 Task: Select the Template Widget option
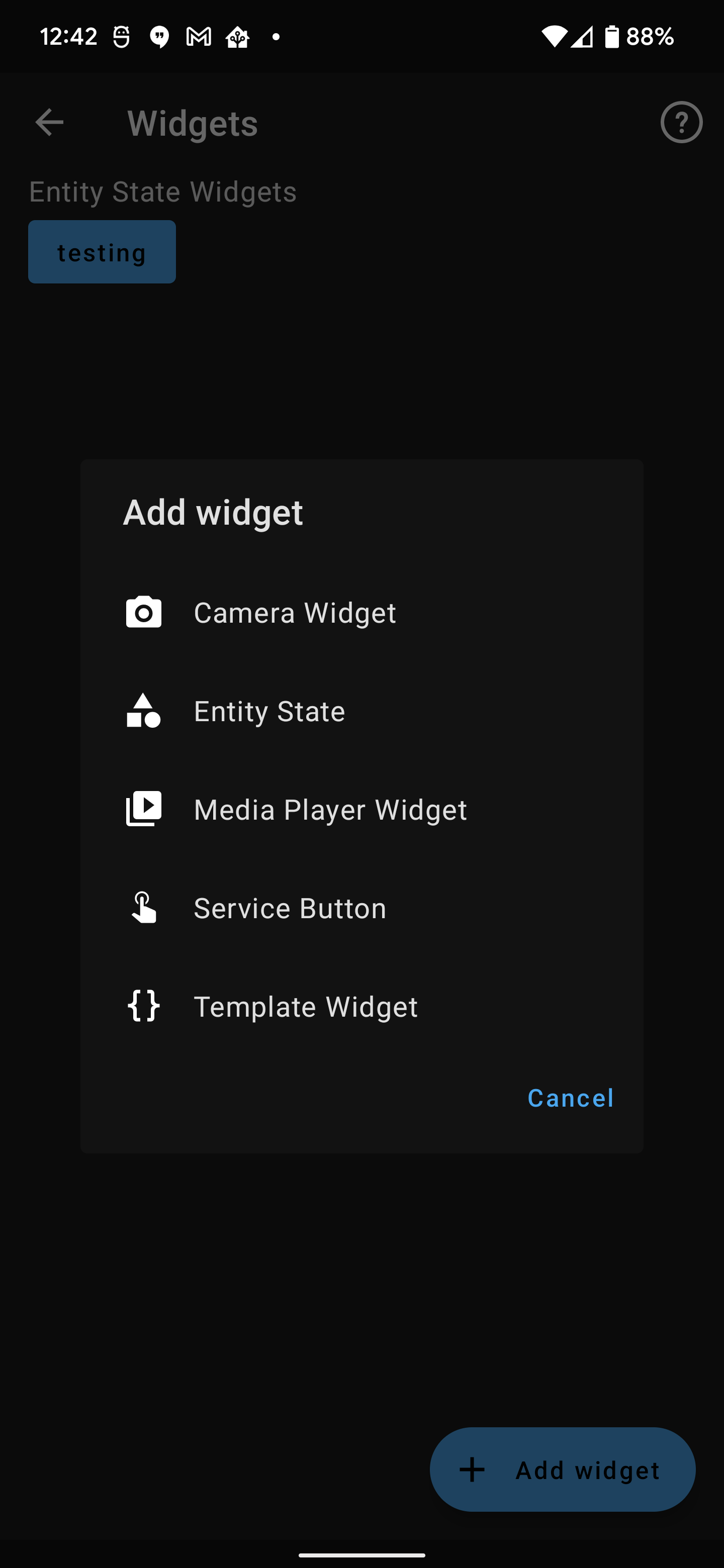tap(306, 1007)
